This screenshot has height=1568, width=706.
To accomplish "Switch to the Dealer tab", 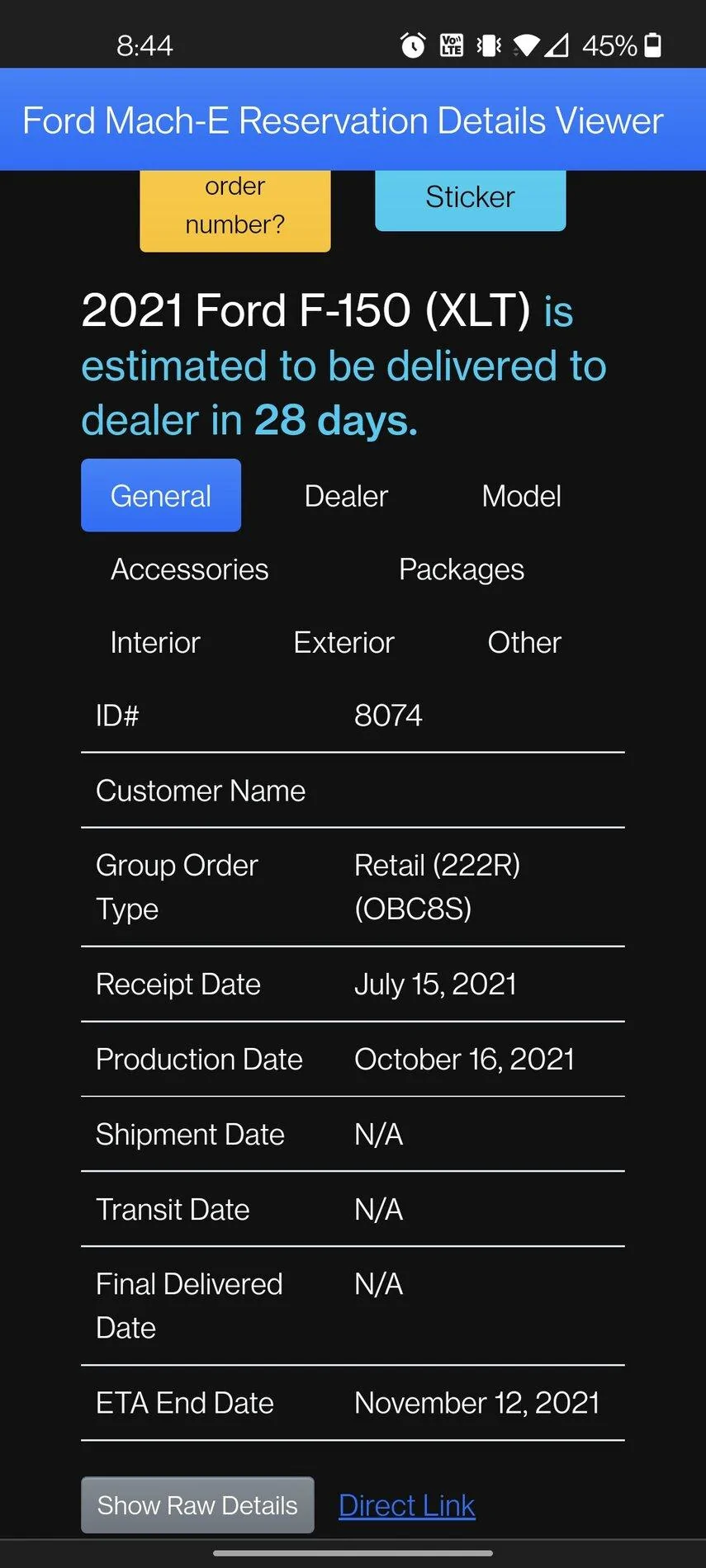I will (346, 496).
